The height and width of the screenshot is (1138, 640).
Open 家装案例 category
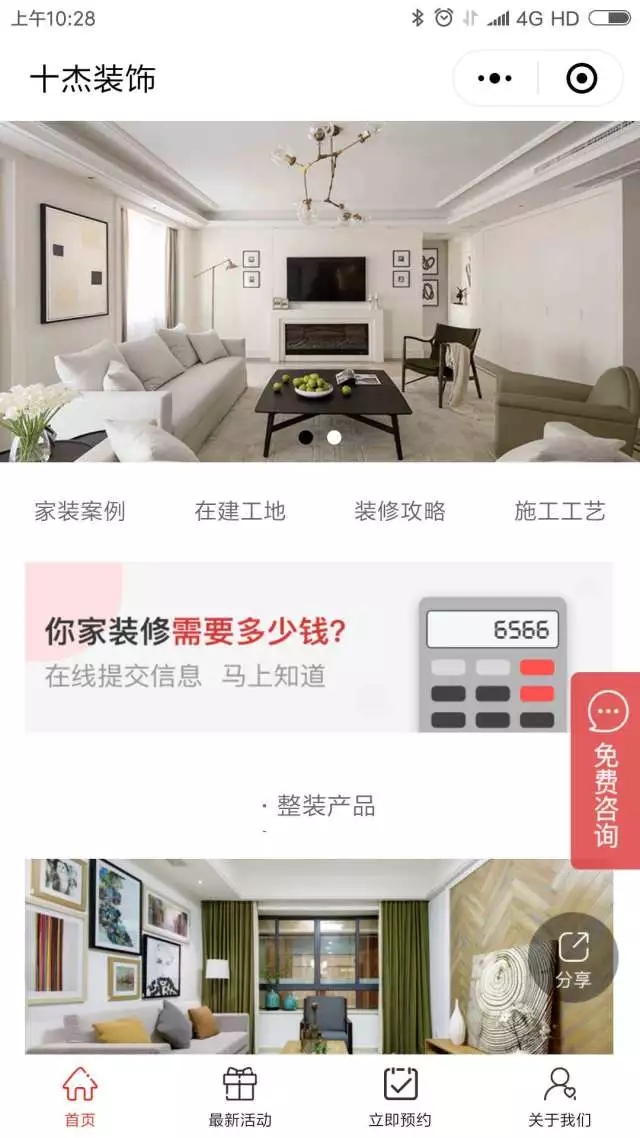80,511
